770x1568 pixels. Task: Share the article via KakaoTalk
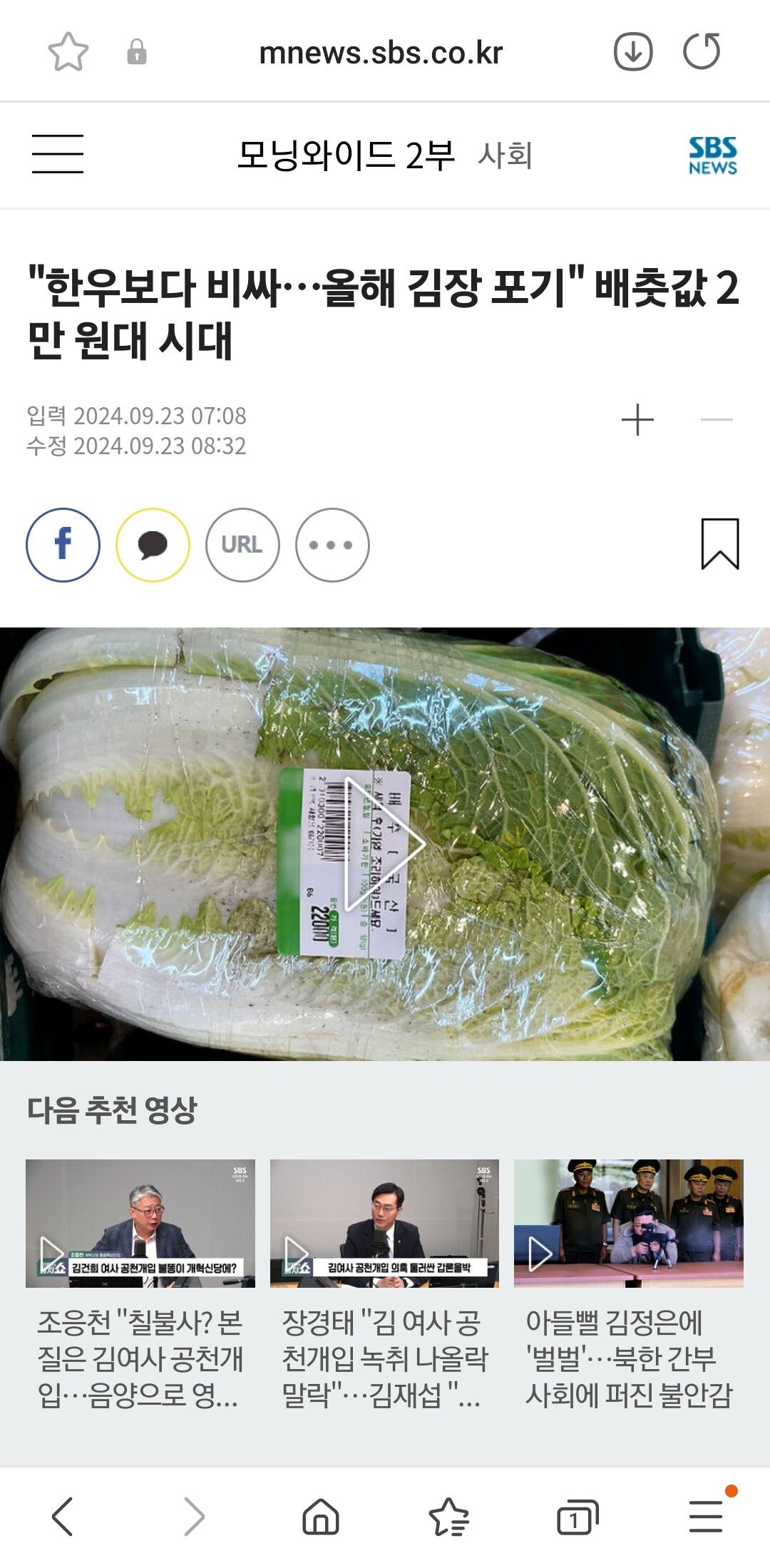153,545
